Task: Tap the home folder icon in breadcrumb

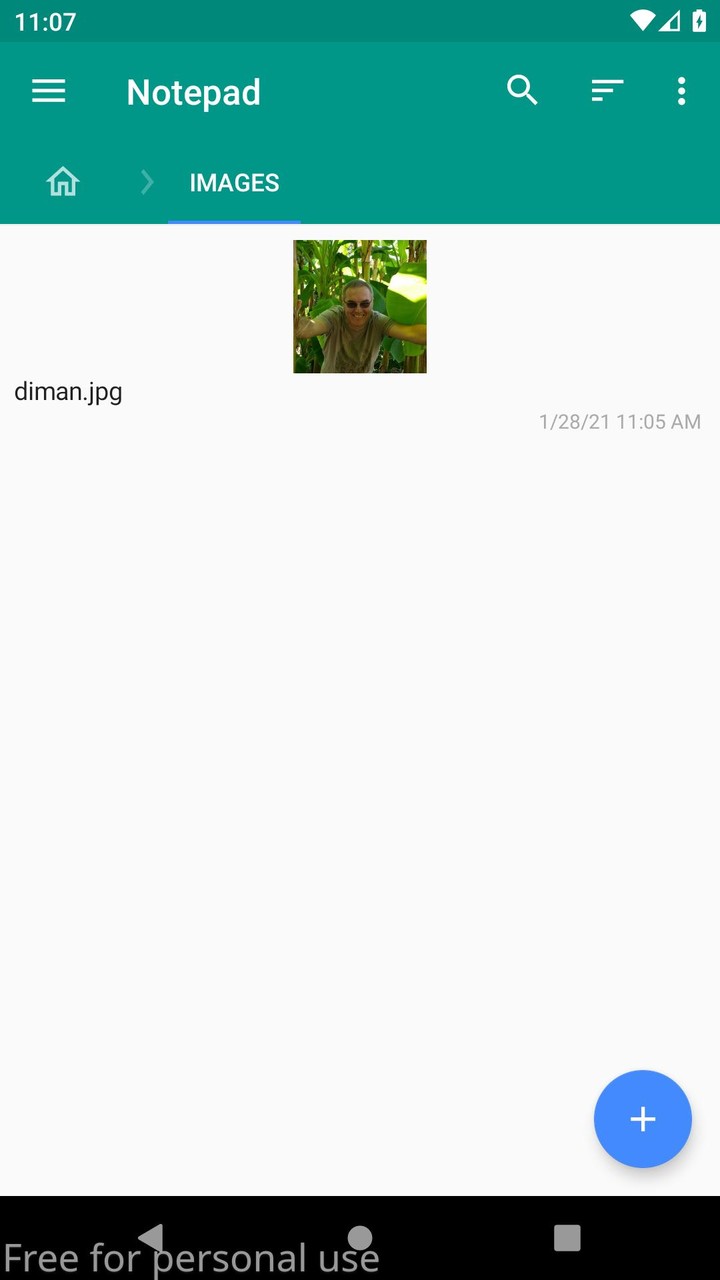Action: (x=62, y=181)
